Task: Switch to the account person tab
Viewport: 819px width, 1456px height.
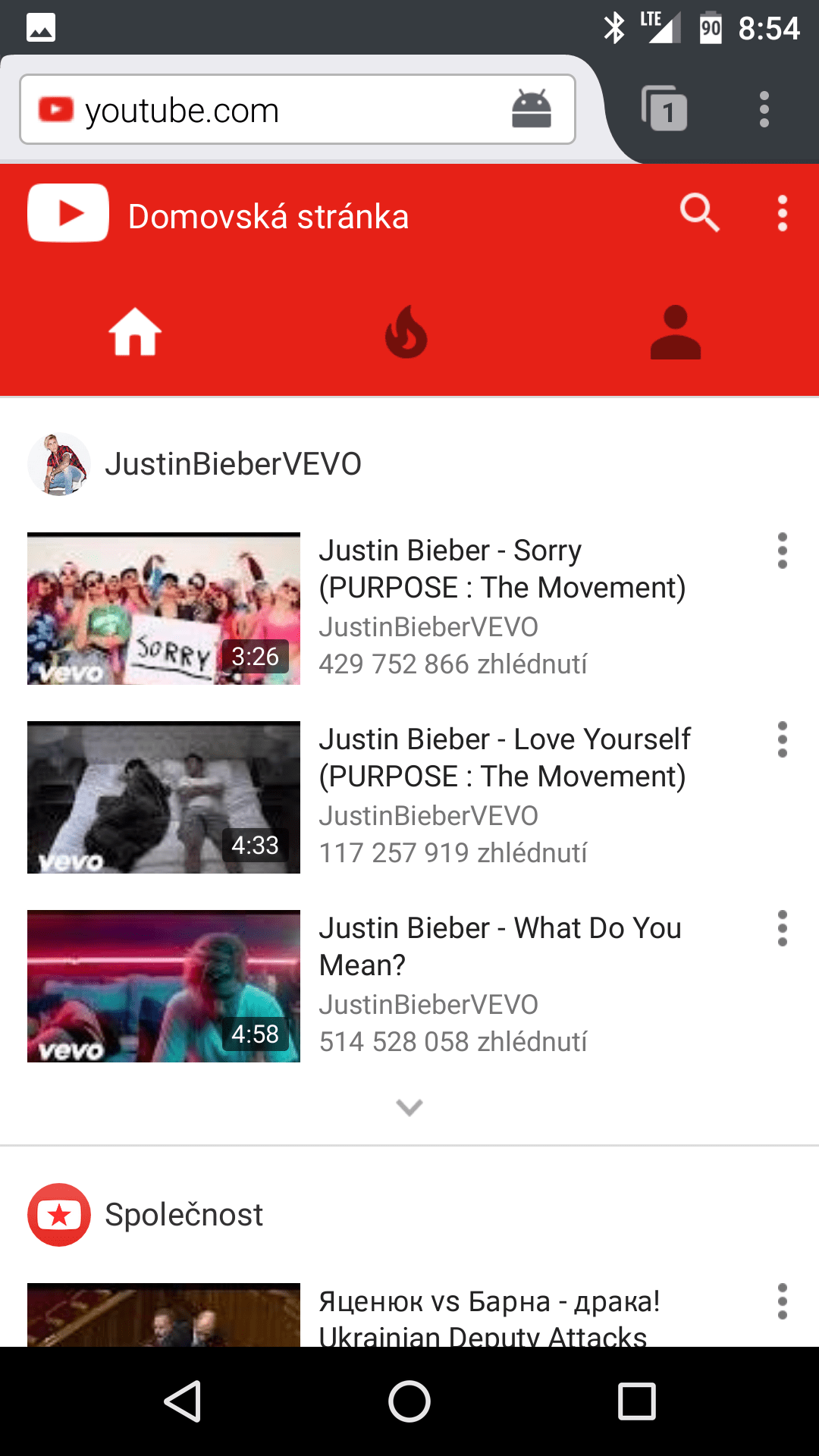Action: (676, 332)
